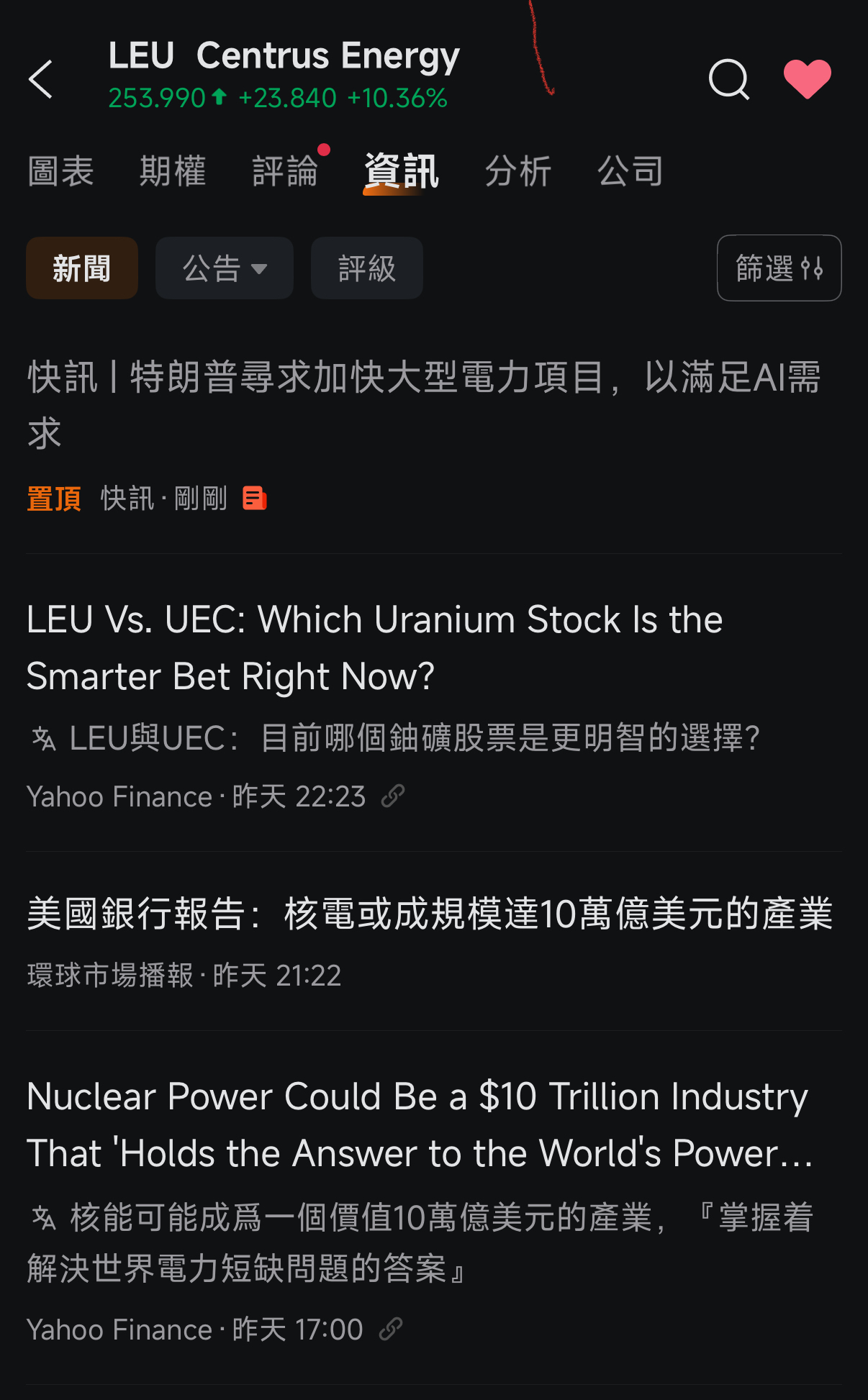Switch to the 分析 tab
This screenshot has height=1400, width=868.
(518, 171)
